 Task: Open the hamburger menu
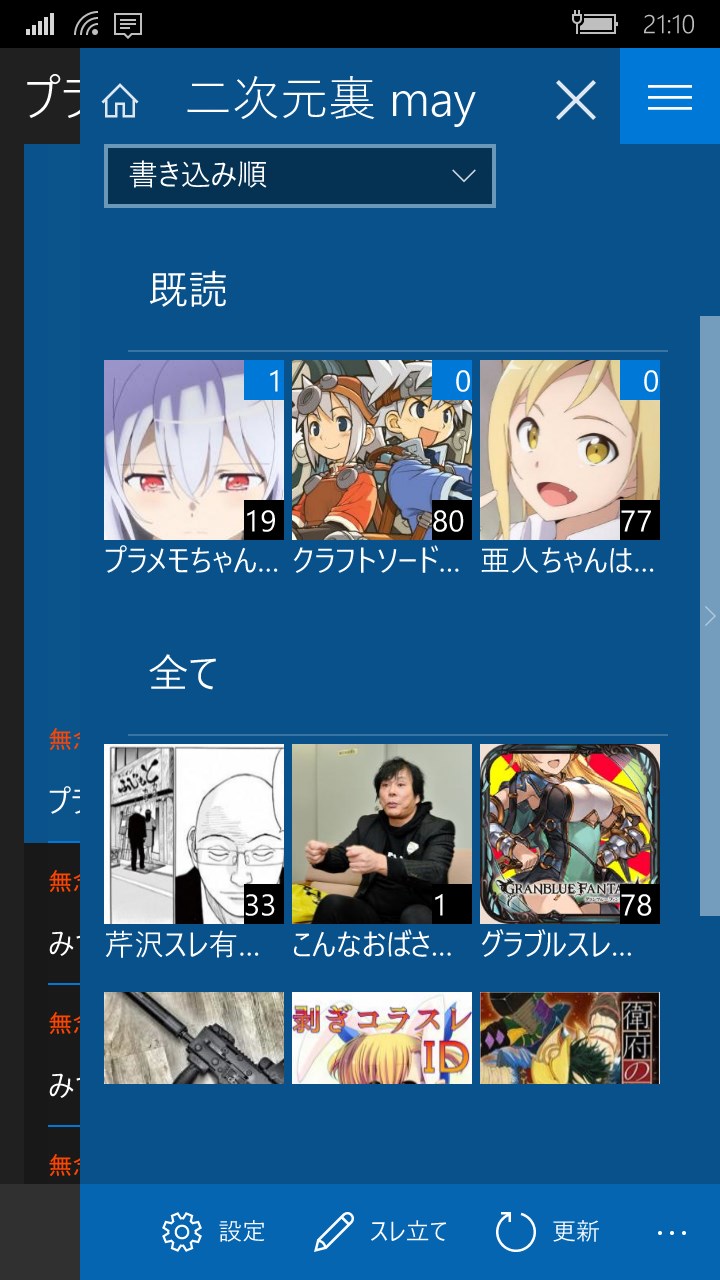[670, 96]
